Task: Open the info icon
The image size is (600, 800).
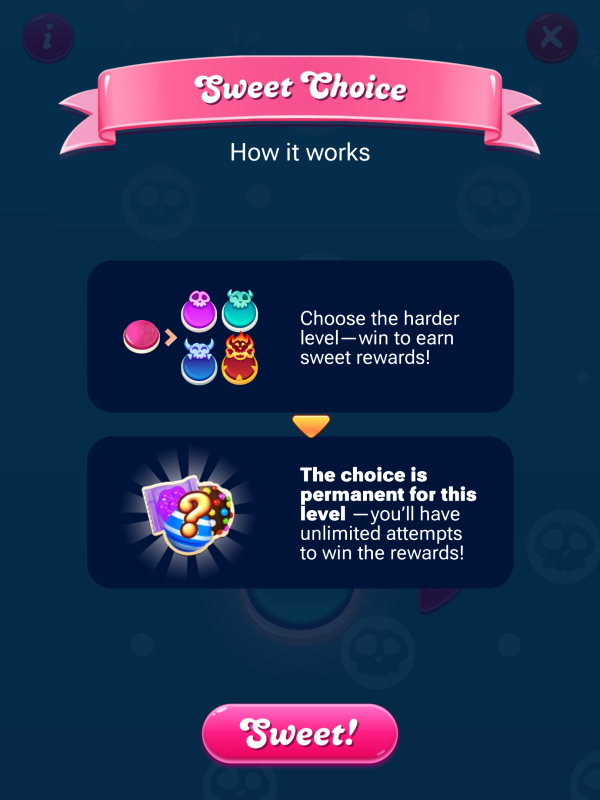Action: pos(47,38)
